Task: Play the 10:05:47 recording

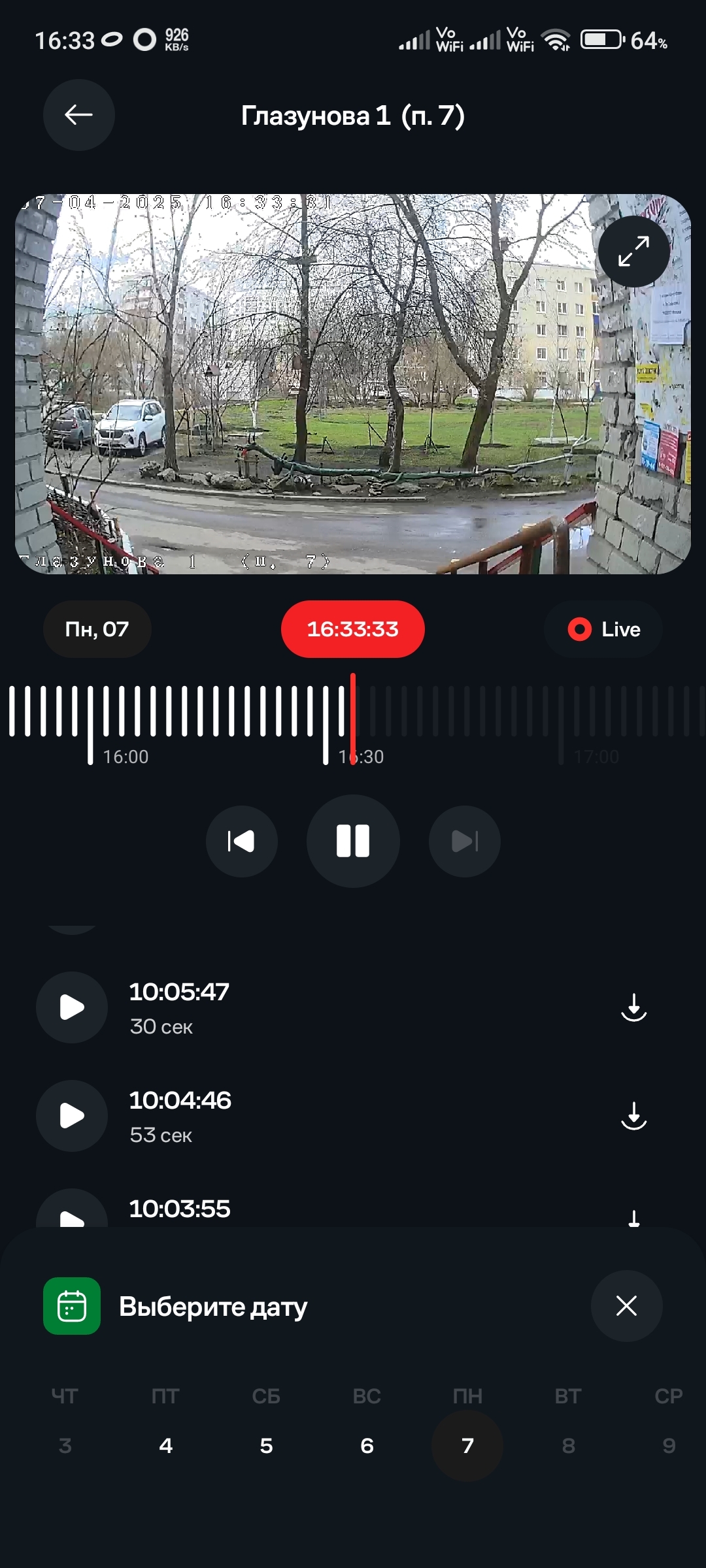Action: pyautogui.click(x=72, y=1007)
